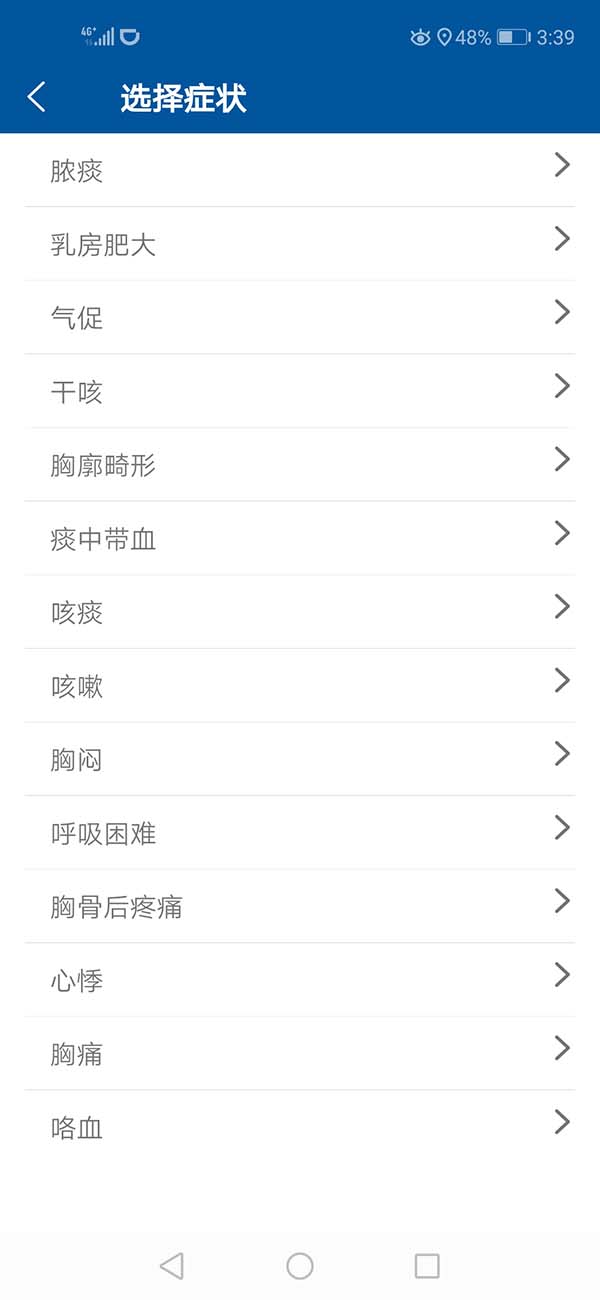The height and width of the screenshot is (1300, 600).
Task: Open 胸骨后疼痛 symptom row
Action: (300, 907)
